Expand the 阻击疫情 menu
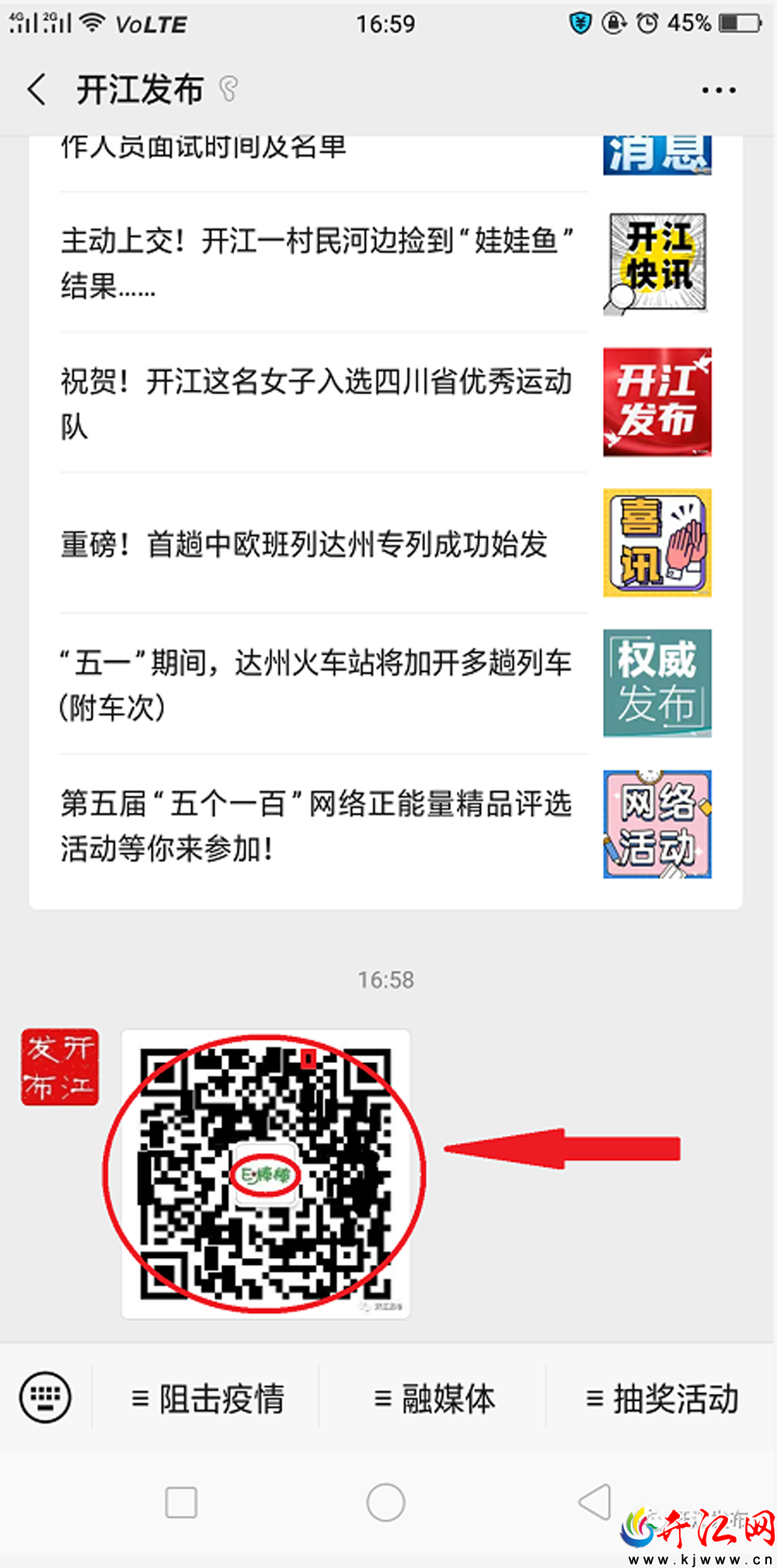Image resolution: width=777 pixels, height=1568 pixels. (207, 1399)
